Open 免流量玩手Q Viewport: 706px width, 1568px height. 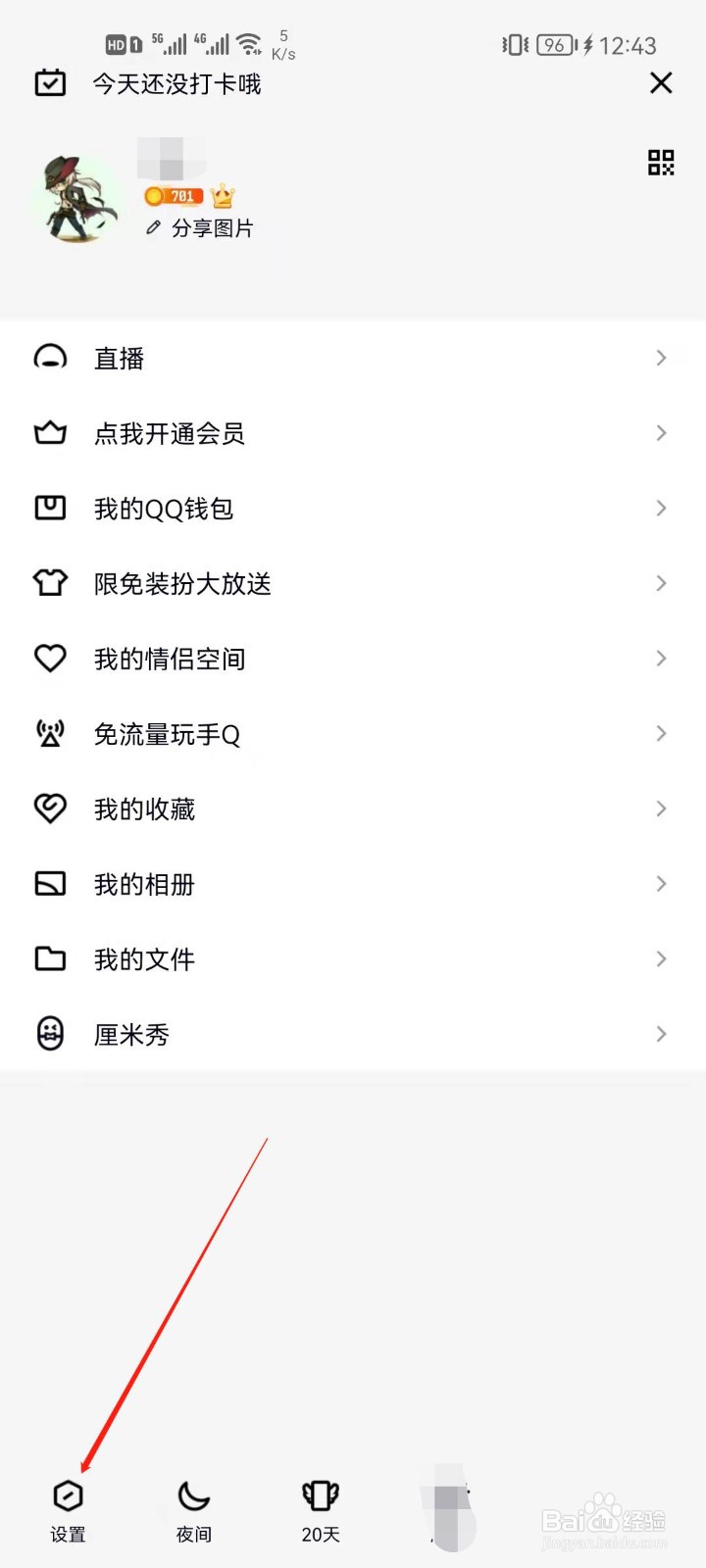click(x=353, y=734)
